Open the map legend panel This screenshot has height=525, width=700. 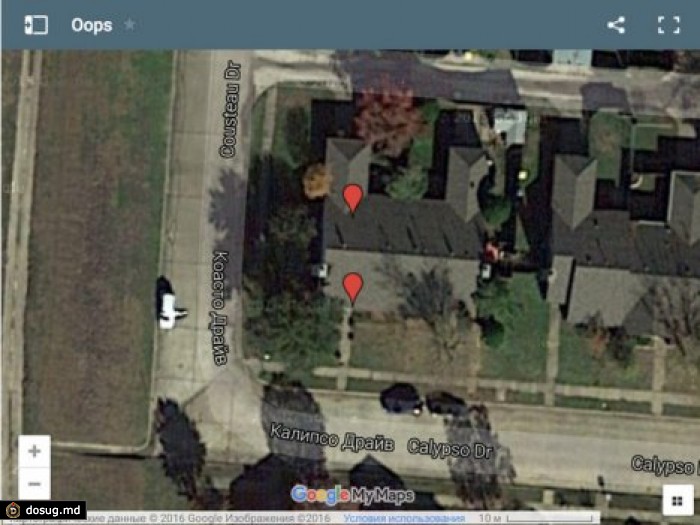pos(36,25)
